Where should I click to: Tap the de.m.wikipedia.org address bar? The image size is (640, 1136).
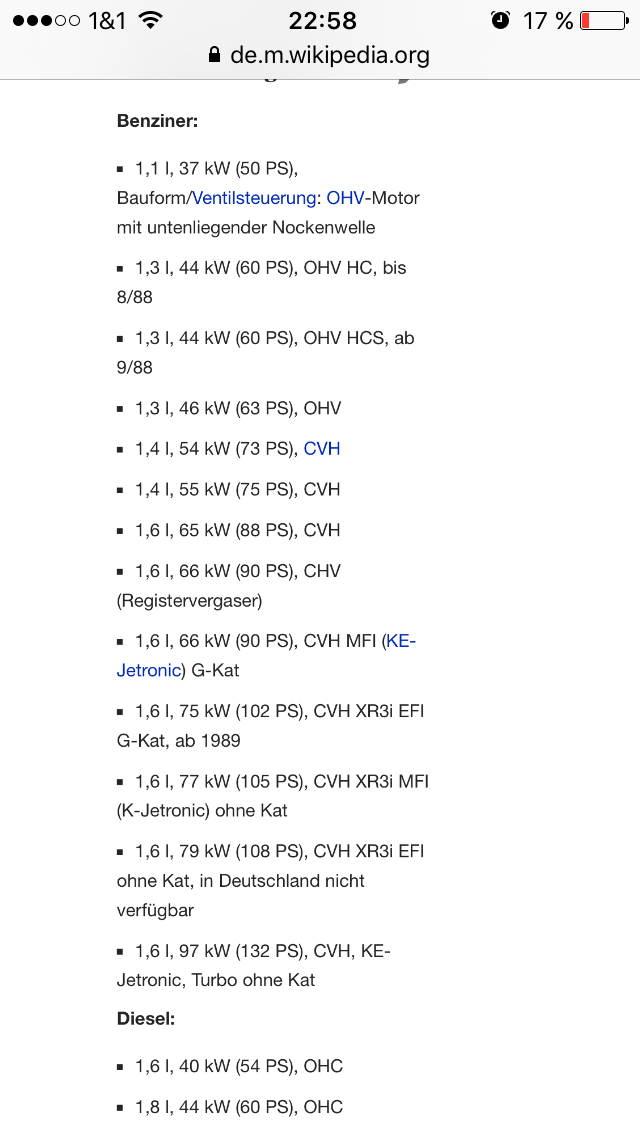[x=320, y=55]
